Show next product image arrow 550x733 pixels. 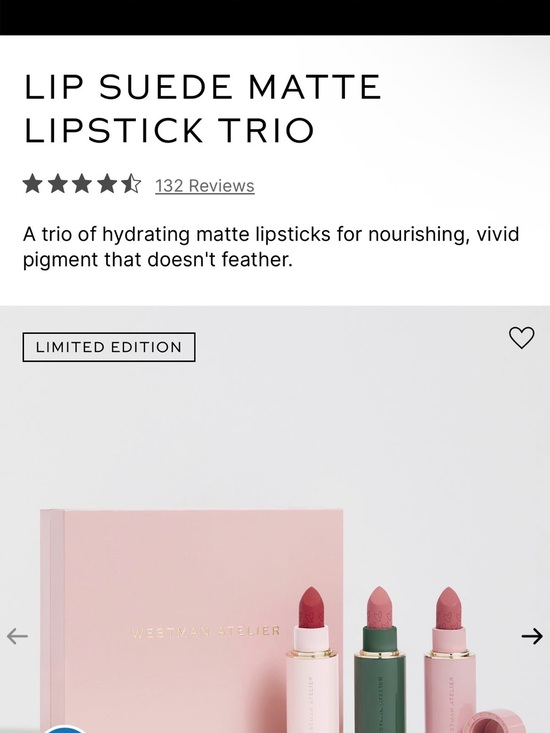click(x=532, y=636)
